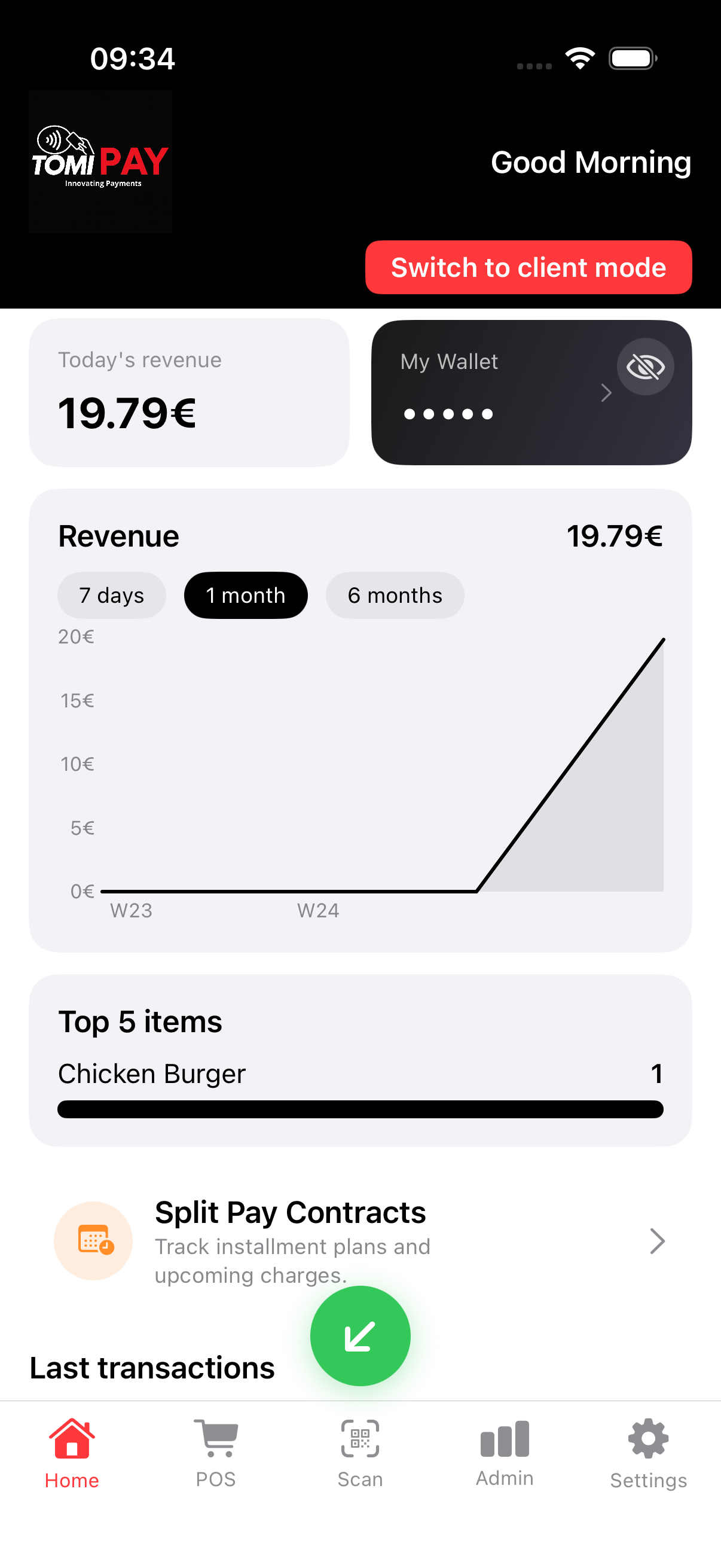Open Split Pay Contracts
The height and width of the screenshot is (1568, 721).
click(360, 1240)
